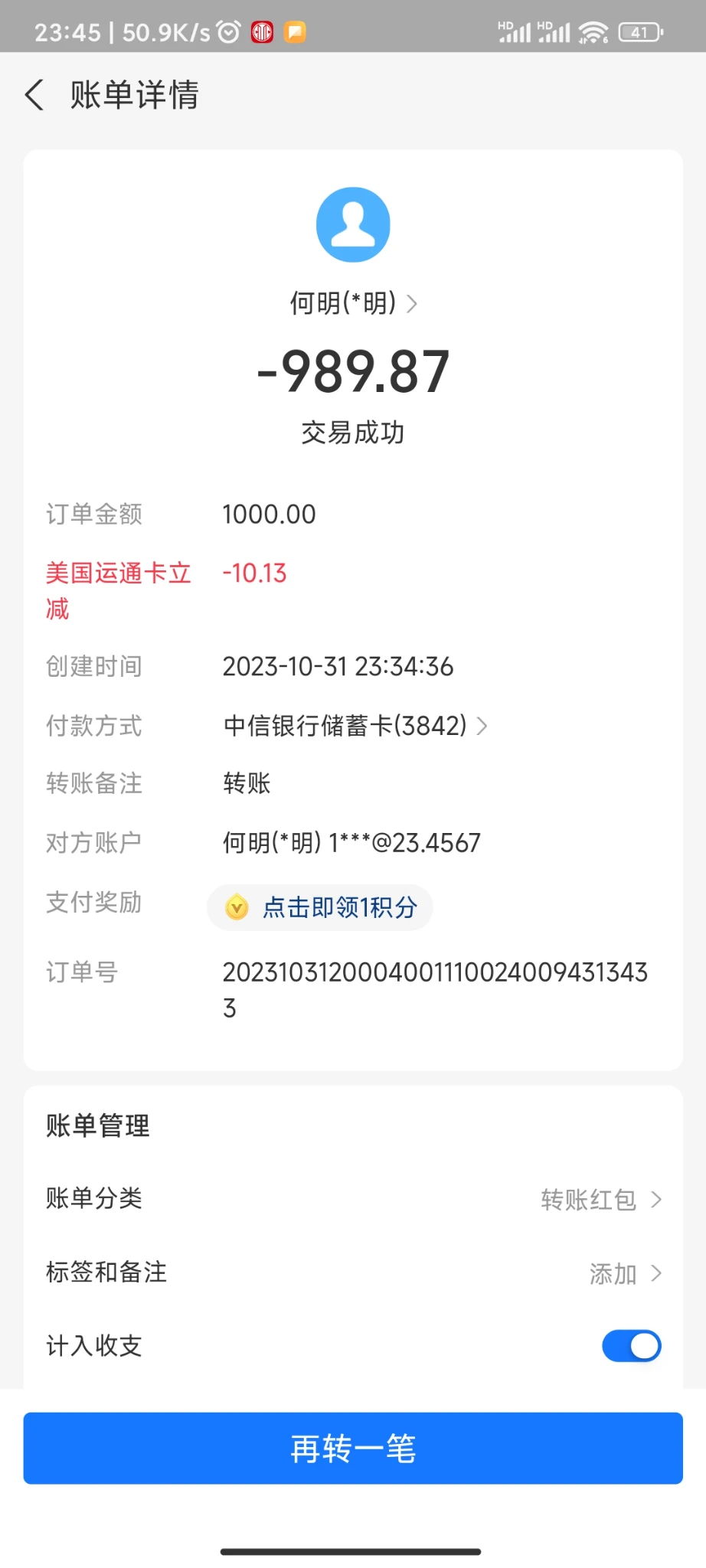Viewport: 706px width, 1568px height.
Task: View 中信银行储蓄卡(3842) payment method
Action: click(x=355, y=725)
